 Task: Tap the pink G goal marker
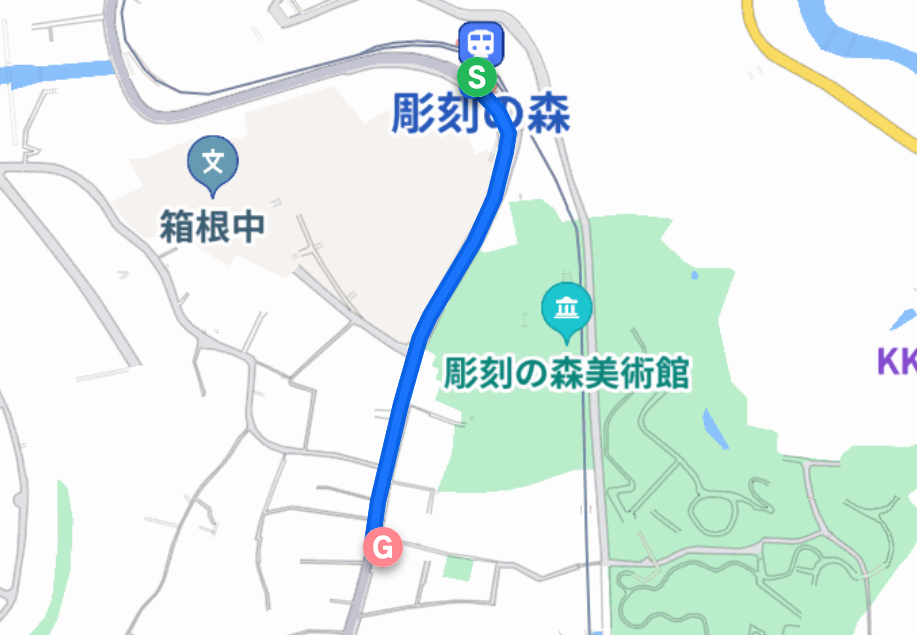382,547
